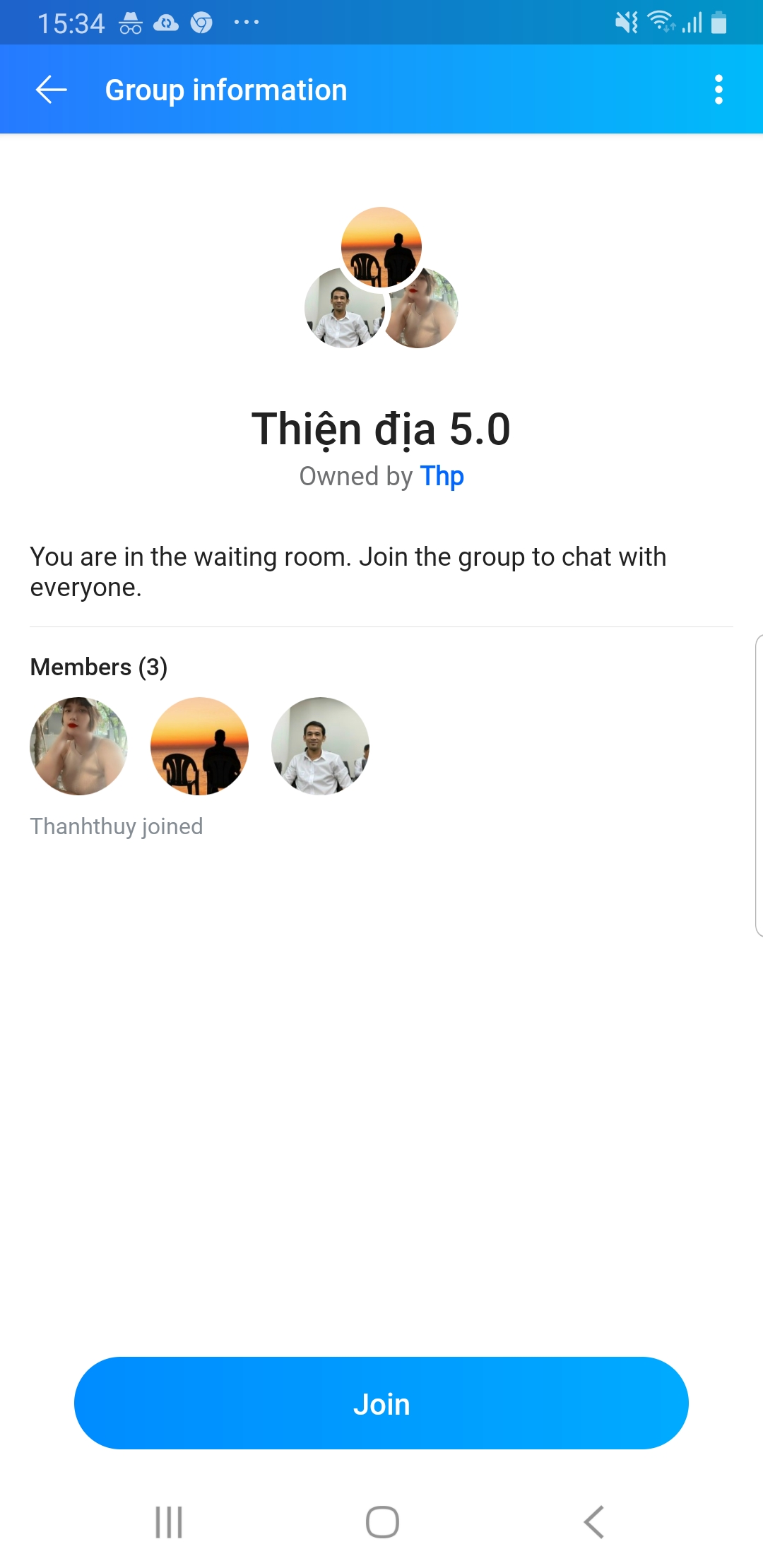763x1568 pixels.
Task: View the group's combined avatar
Action: coord(381,278)
